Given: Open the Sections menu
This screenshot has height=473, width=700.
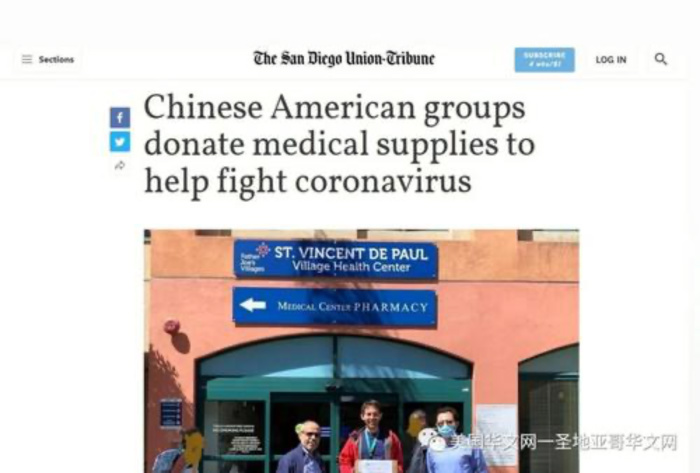Looking at the screenshot, I should [x=48, y=60].
